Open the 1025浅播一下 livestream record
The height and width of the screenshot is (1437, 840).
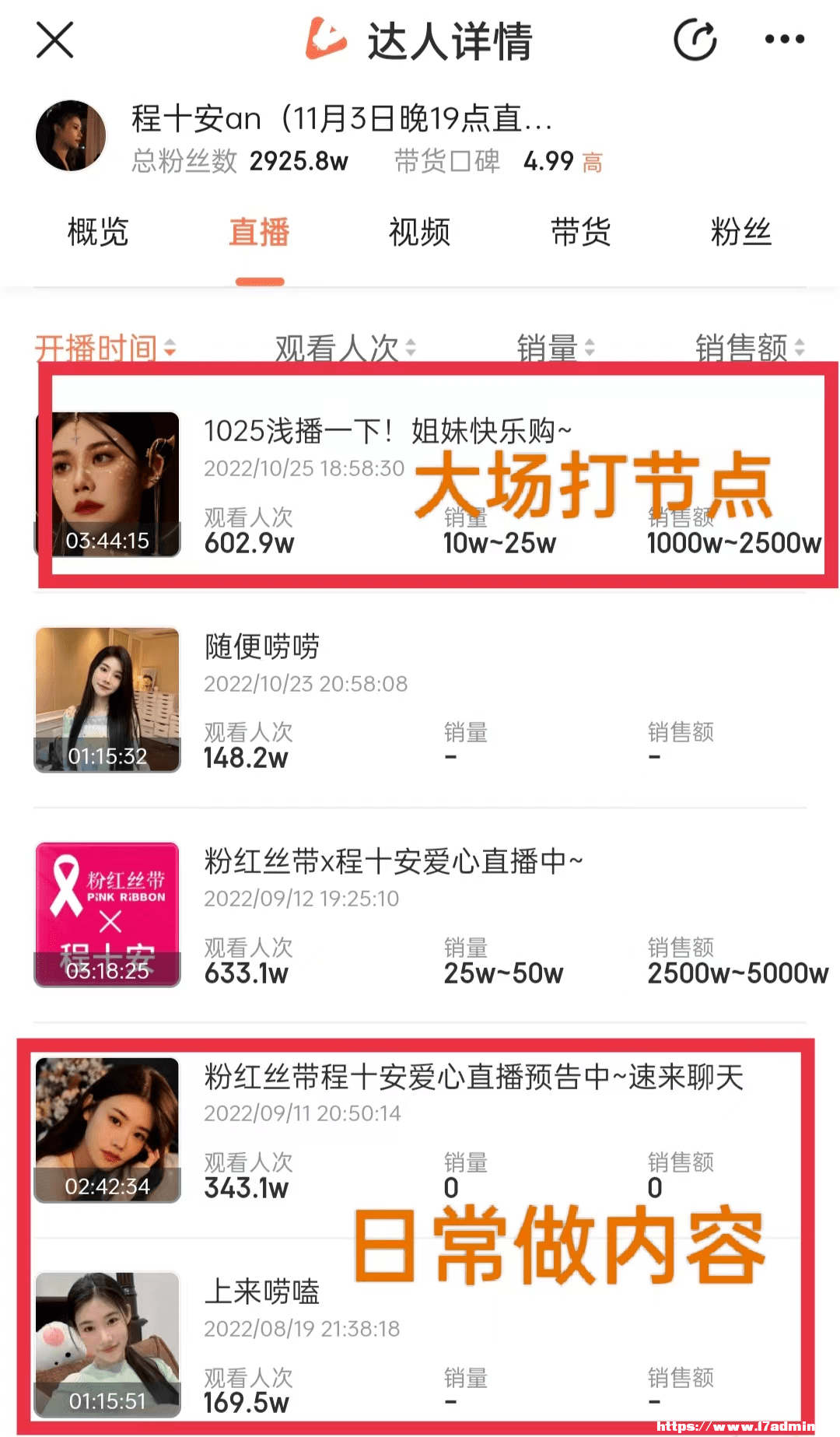pos(420,484)
